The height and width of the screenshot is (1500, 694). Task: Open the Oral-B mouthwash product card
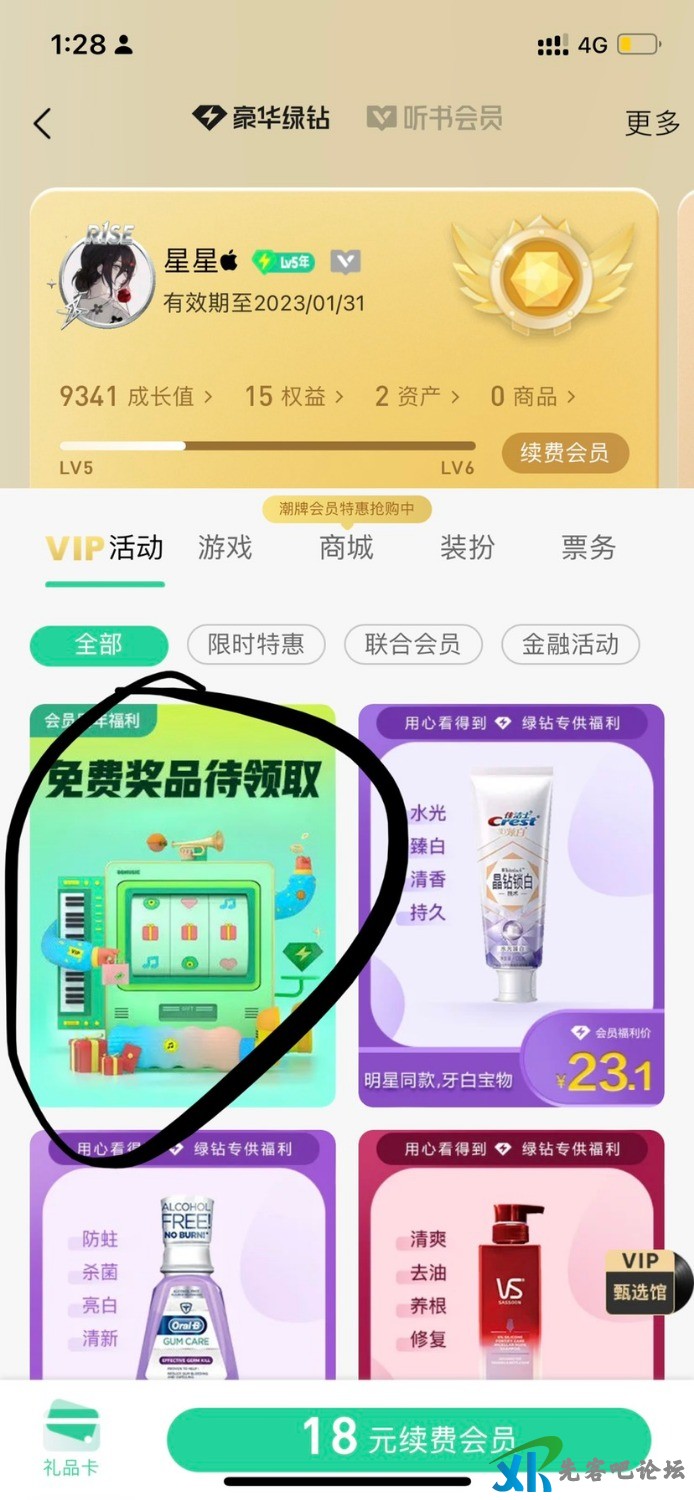click(x=183, y=1260)
